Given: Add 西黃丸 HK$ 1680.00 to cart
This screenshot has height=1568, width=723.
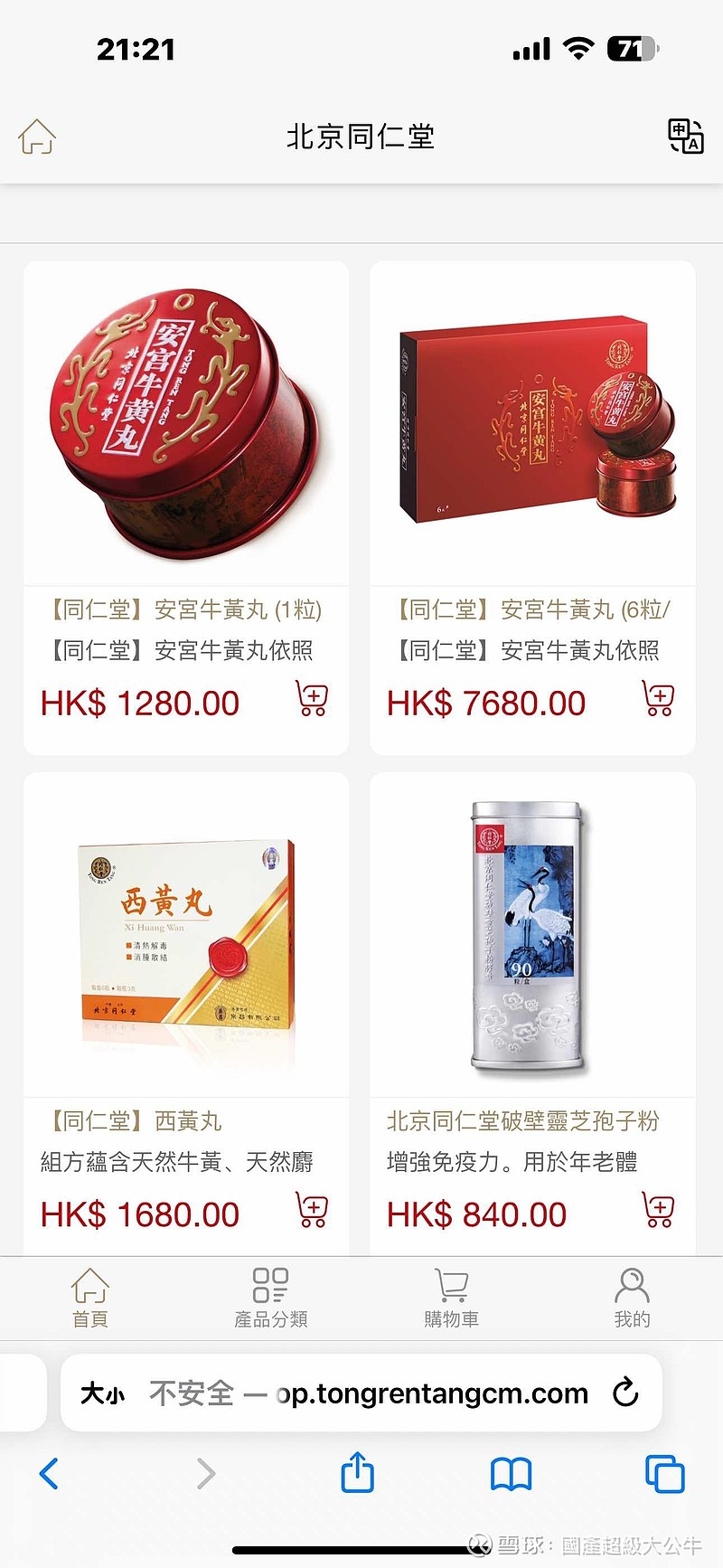Looking at the screenshot, I should point(312,1210).
